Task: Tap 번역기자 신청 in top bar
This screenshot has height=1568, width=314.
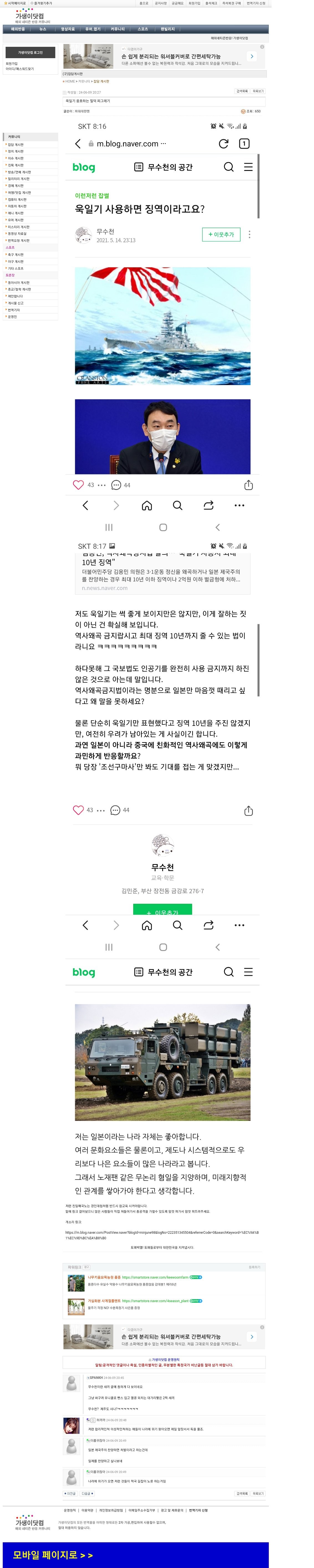Action: [256, 3]
